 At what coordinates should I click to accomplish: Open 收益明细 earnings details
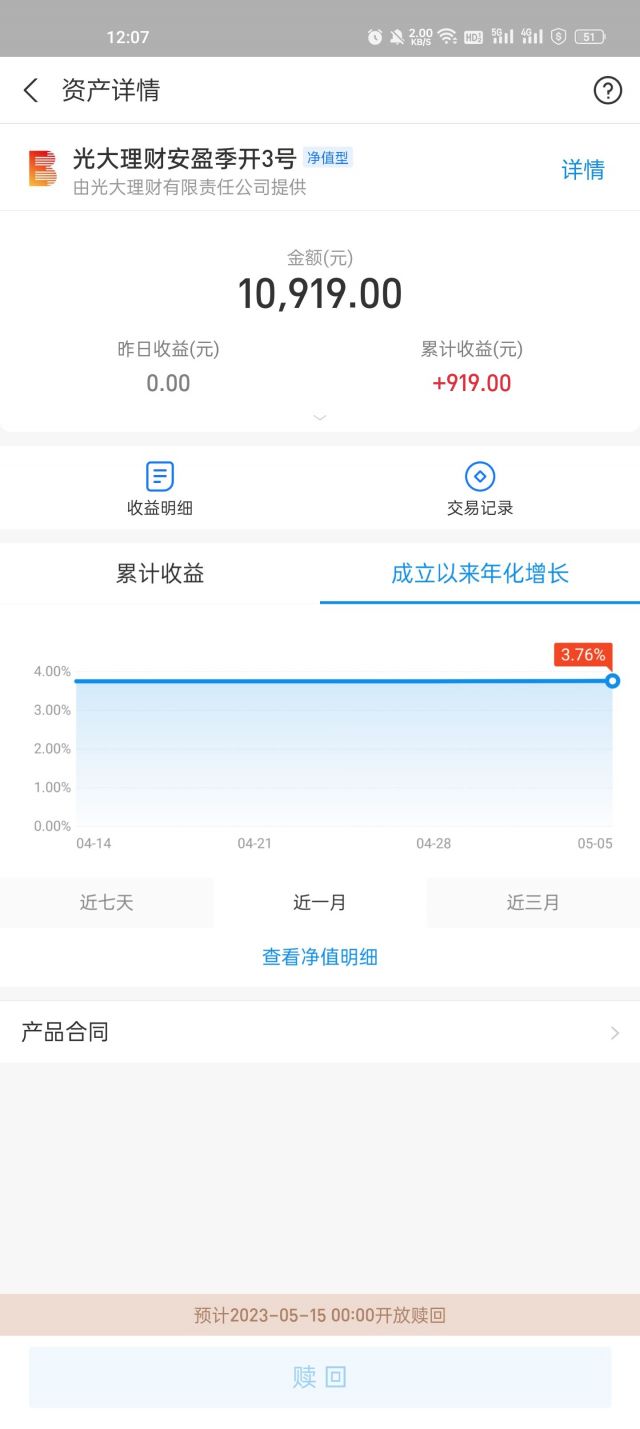point(160,489)
